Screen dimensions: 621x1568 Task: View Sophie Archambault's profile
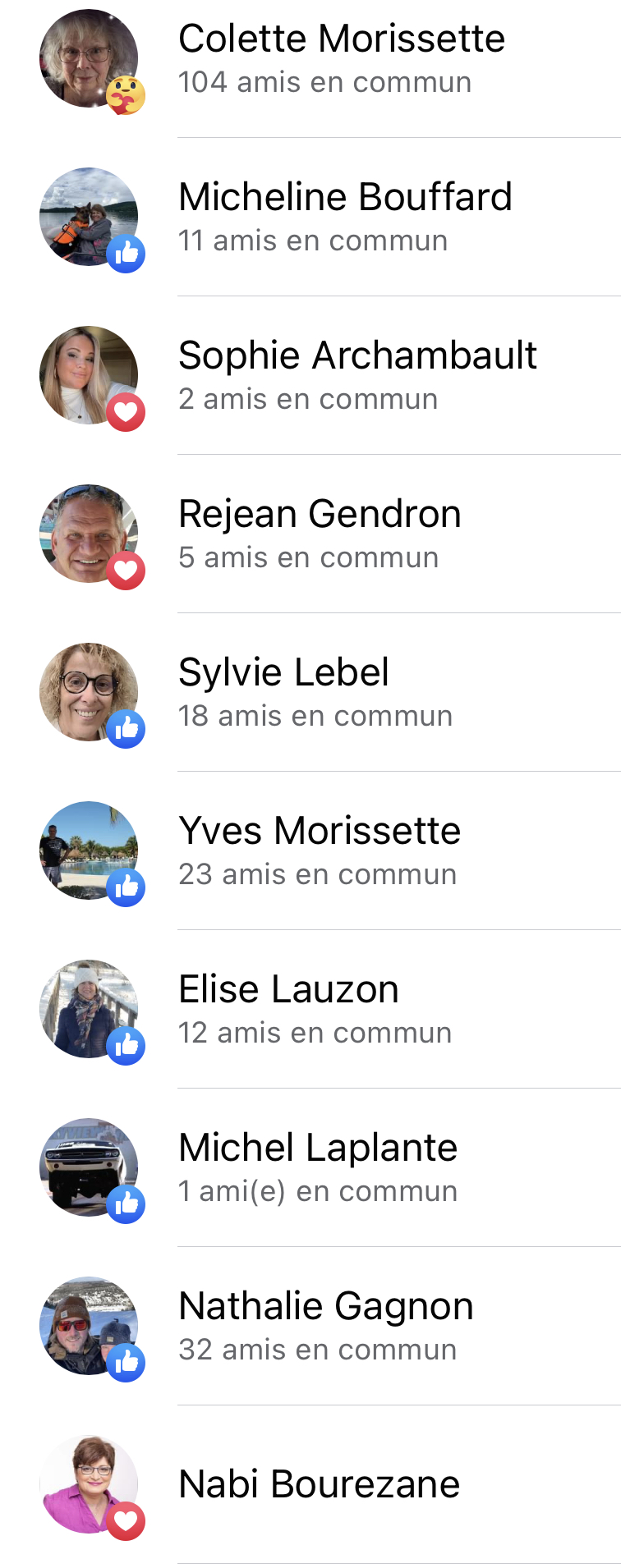tap(357, 356)
